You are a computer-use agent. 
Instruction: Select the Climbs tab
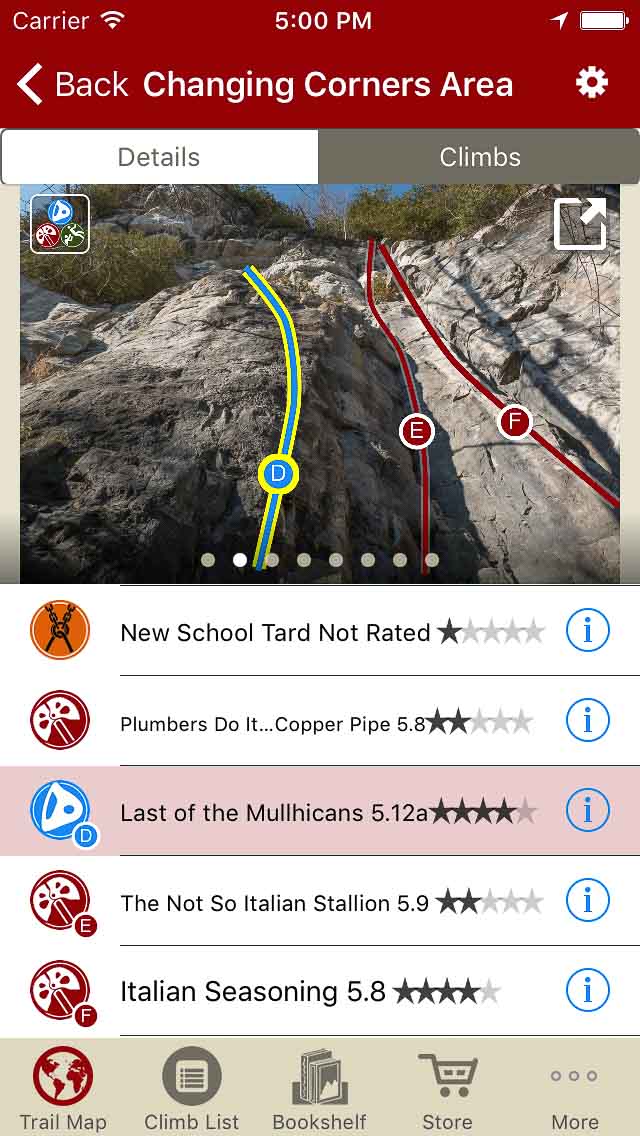pos(480,157)
